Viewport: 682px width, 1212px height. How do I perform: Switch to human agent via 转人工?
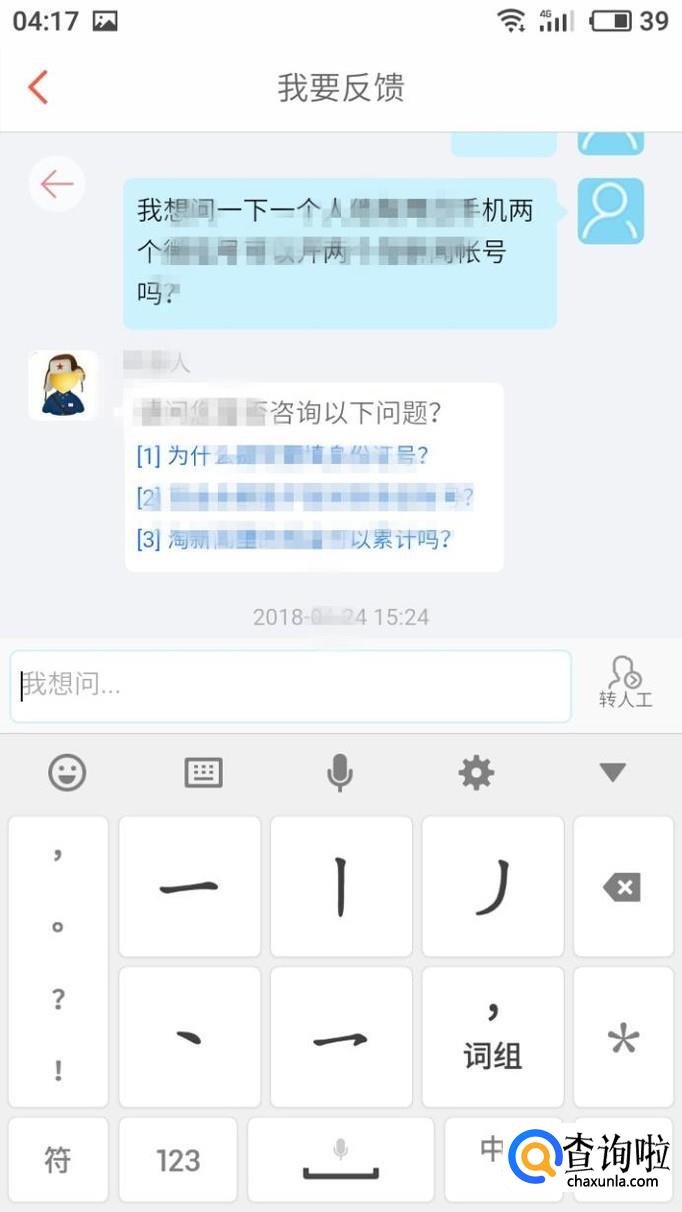(x=626, y=683)
